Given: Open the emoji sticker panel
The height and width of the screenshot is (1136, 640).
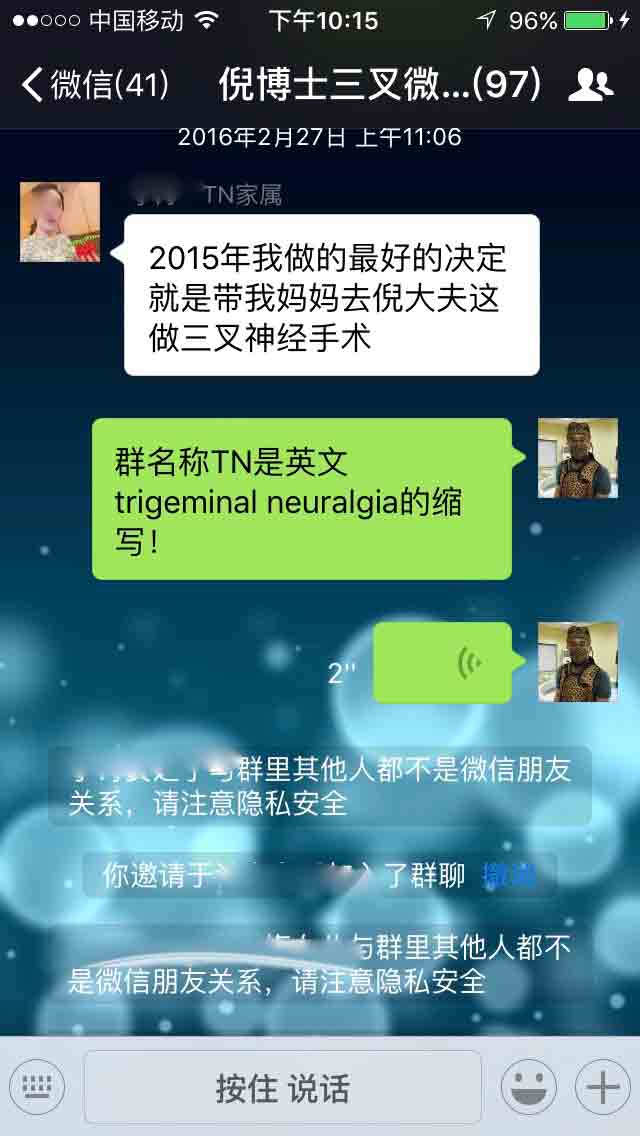Looking at the screenshot, I should [x=529, y=1087].
